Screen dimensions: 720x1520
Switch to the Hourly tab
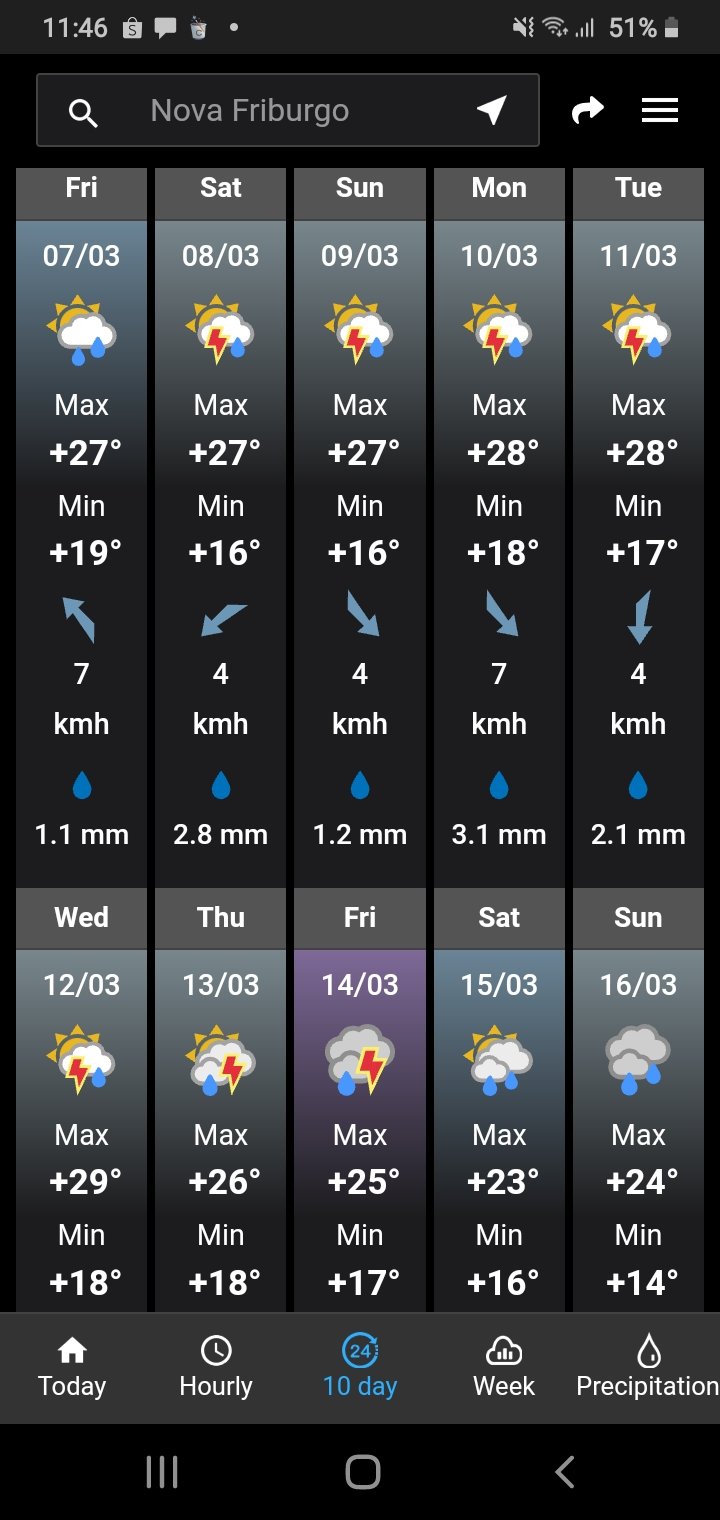[216, 1367]
